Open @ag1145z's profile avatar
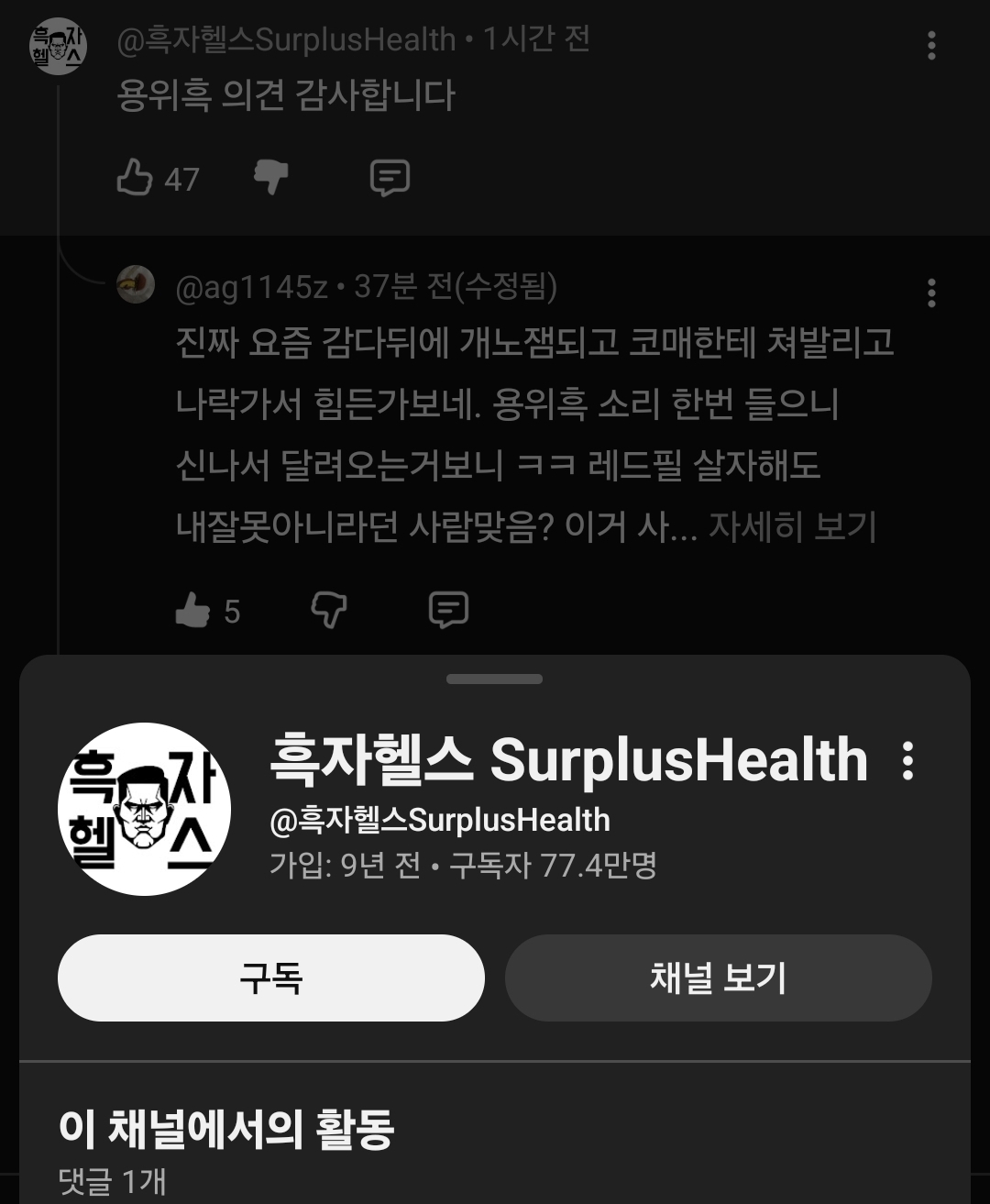Screen dimensions: 990x1204 tap(136, 284)
